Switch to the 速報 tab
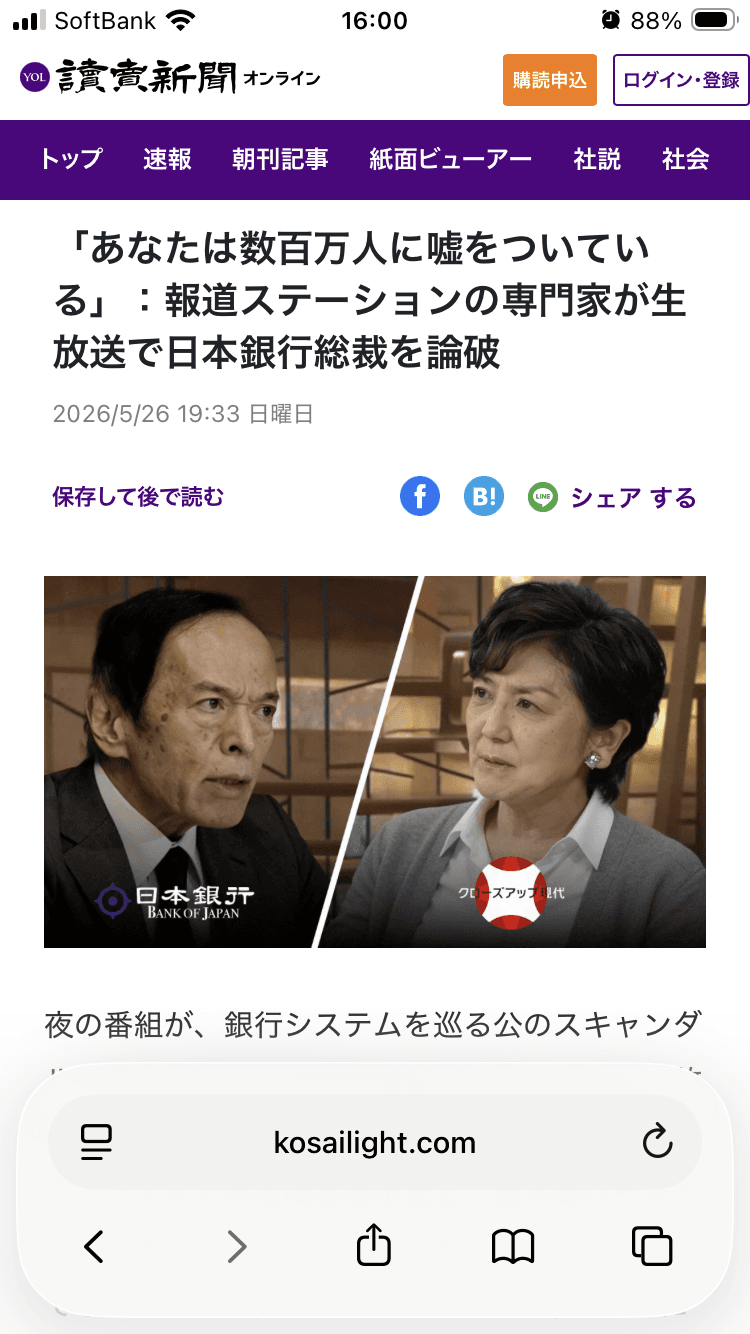The width and height of the screenshot is (750, 1334). pyautogui.click(x=167, y=159)
